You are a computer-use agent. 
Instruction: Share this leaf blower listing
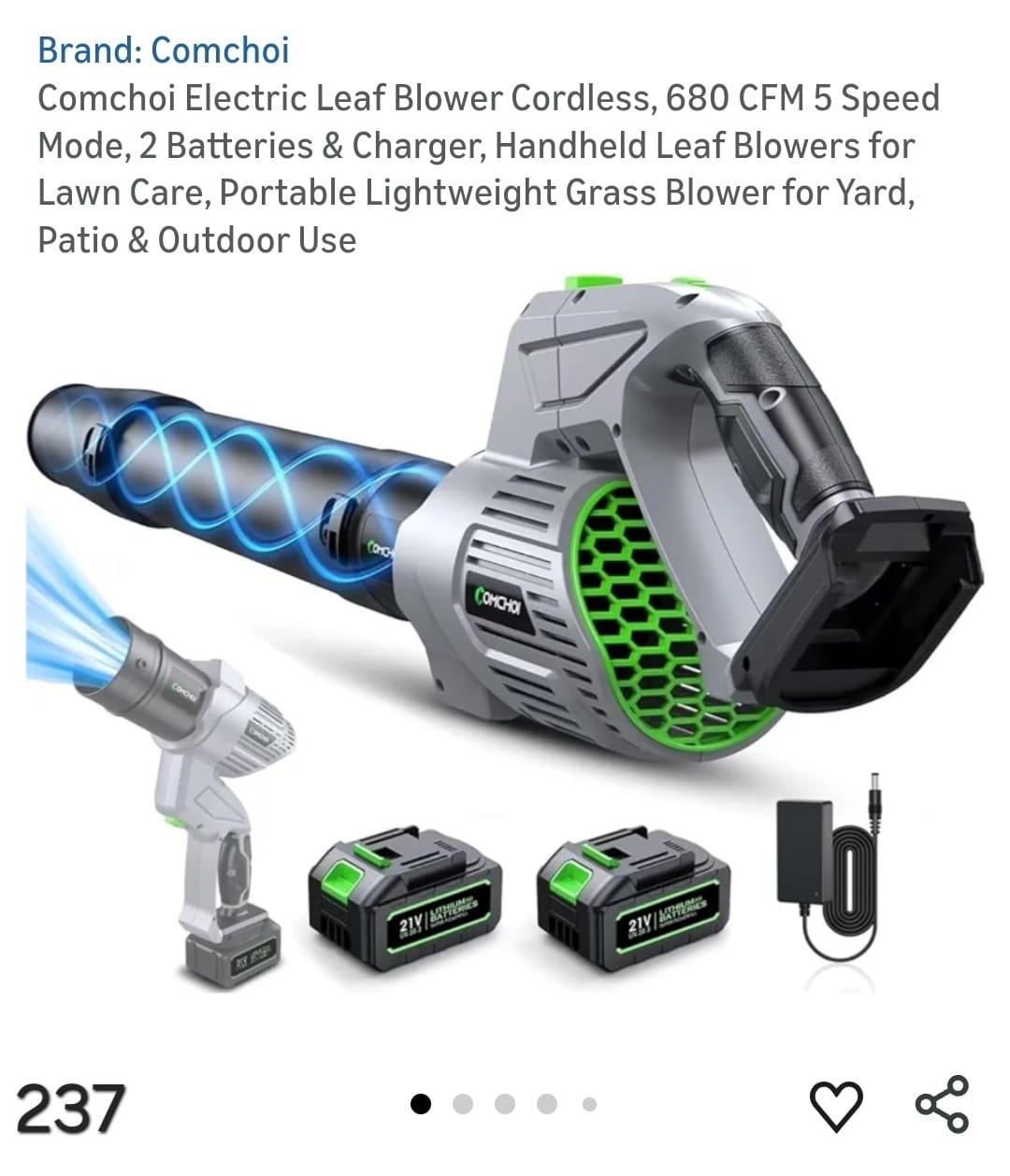[942, 1104]
